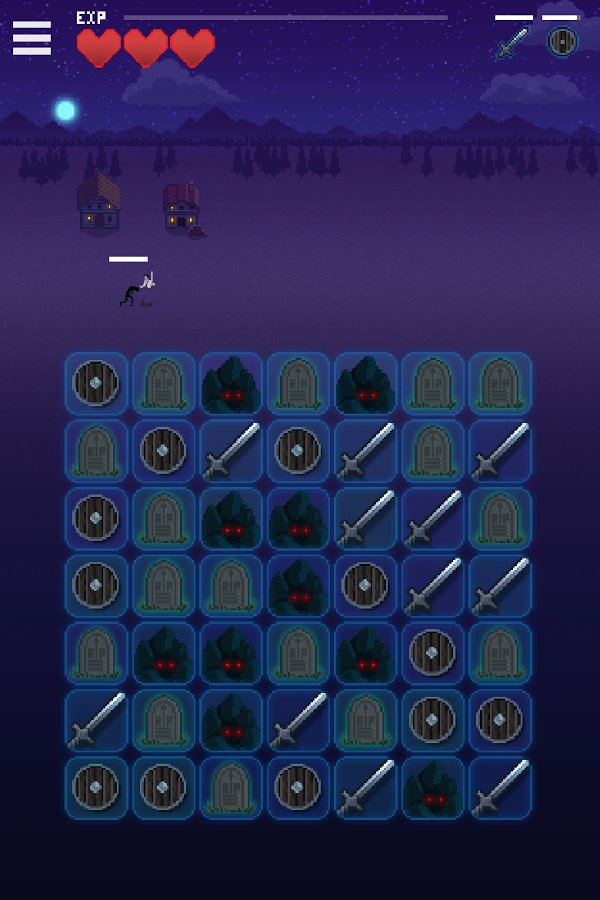Select the only shield tile in the top row
This screenshot has height=900, width=600.
coord(97,383)
